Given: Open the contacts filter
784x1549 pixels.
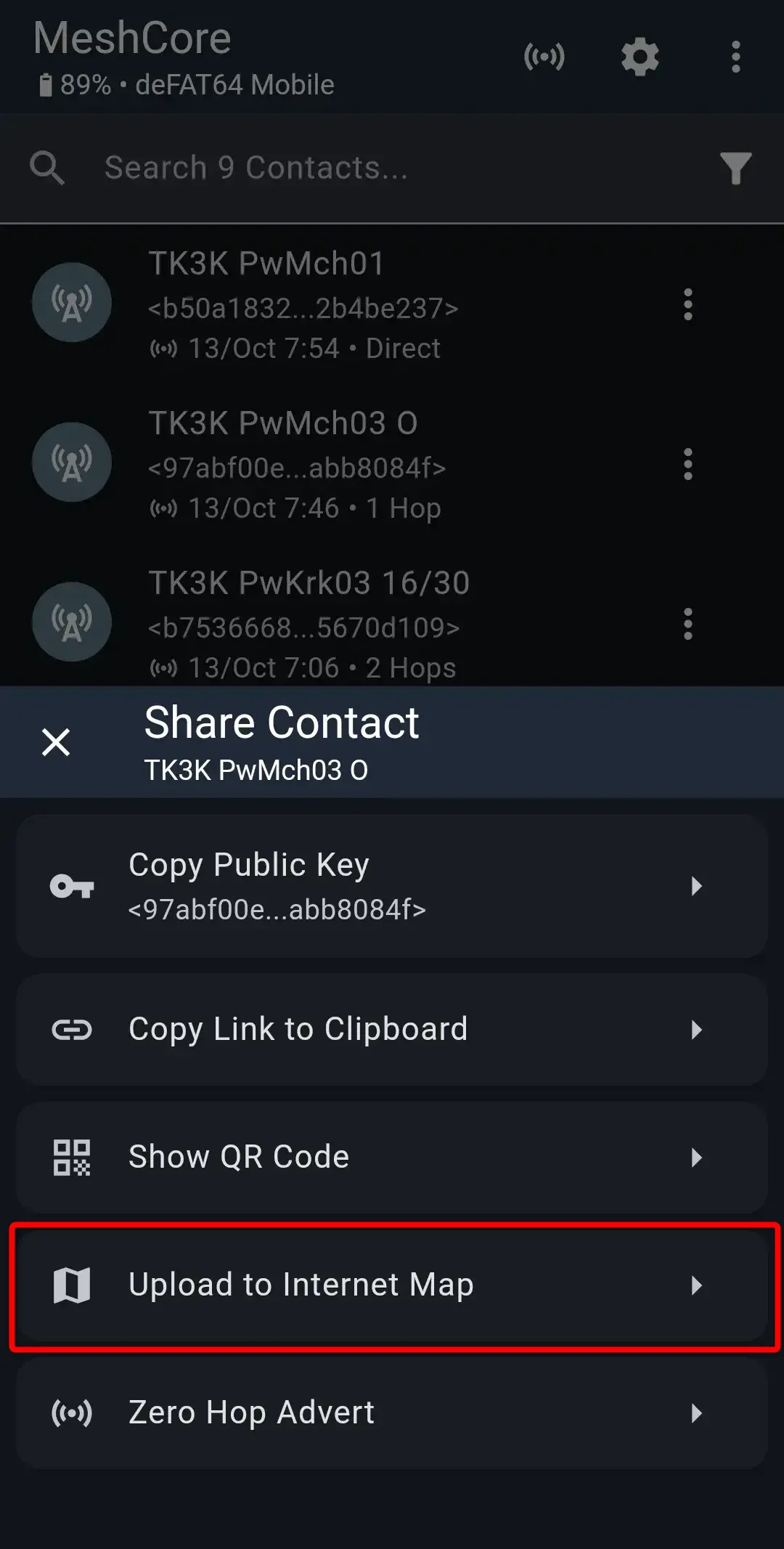Looking at the screenshot, I should click(x=735, y=168).
